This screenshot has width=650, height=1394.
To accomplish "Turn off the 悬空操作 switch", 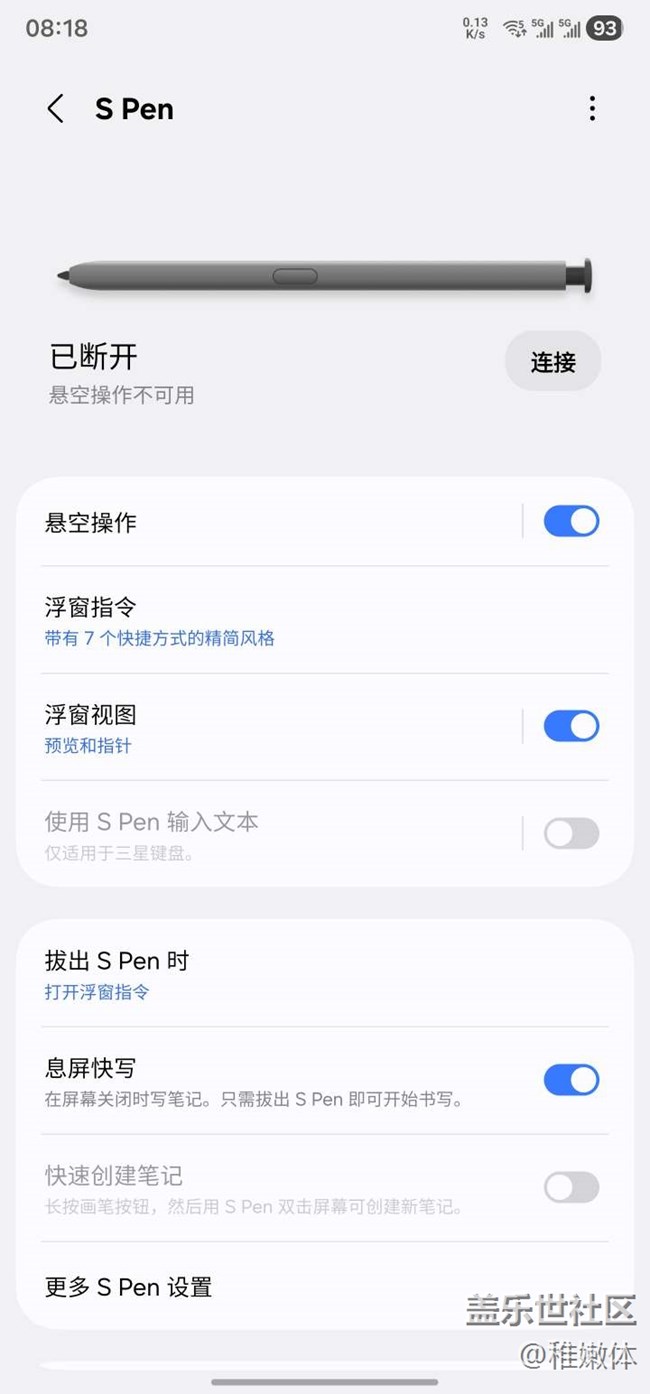I will pos(571,521).
